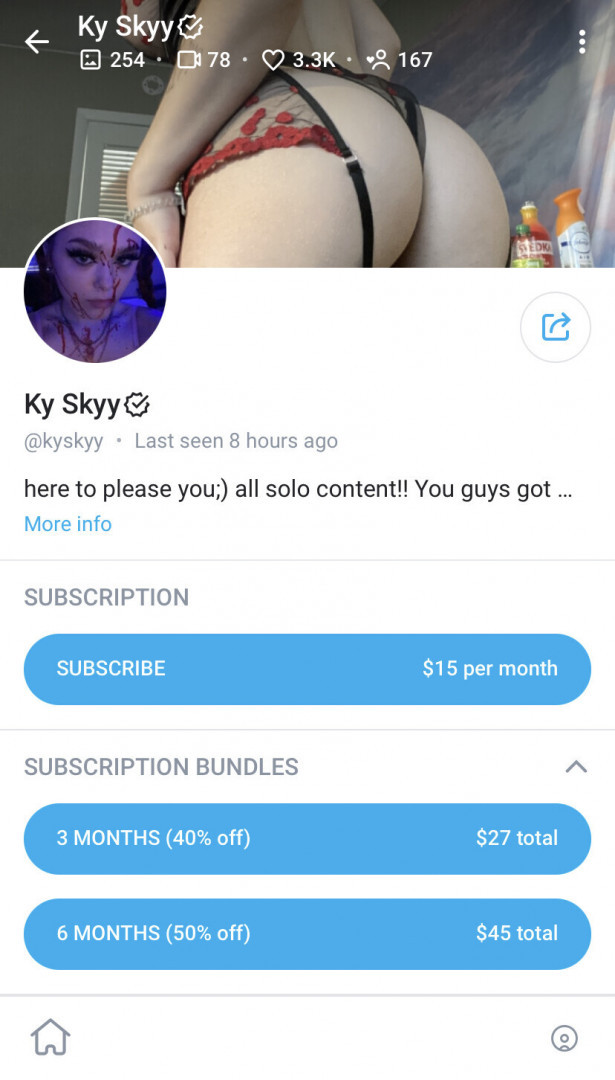Image resolution: width=615 pixels, height=1080 pixels.
Task: Choose the 3 months bundle
Action: coord(307,838)
